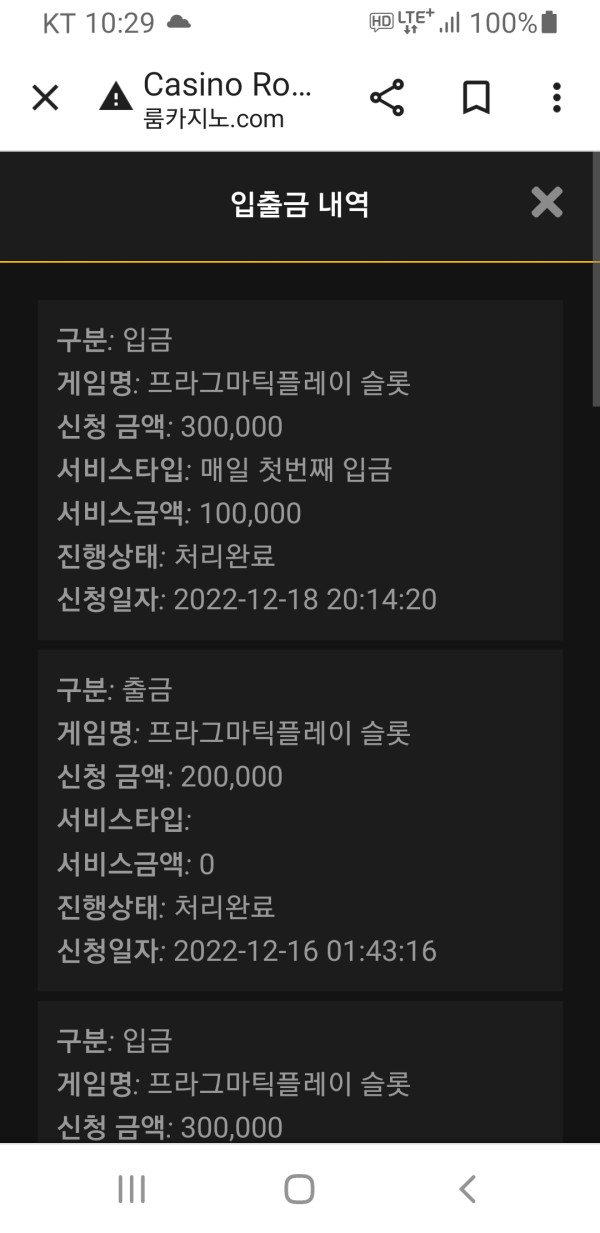The width and height of the screenshot is (600, 1233).
Task: View site security warning info
Action: (x=116, y=98)
